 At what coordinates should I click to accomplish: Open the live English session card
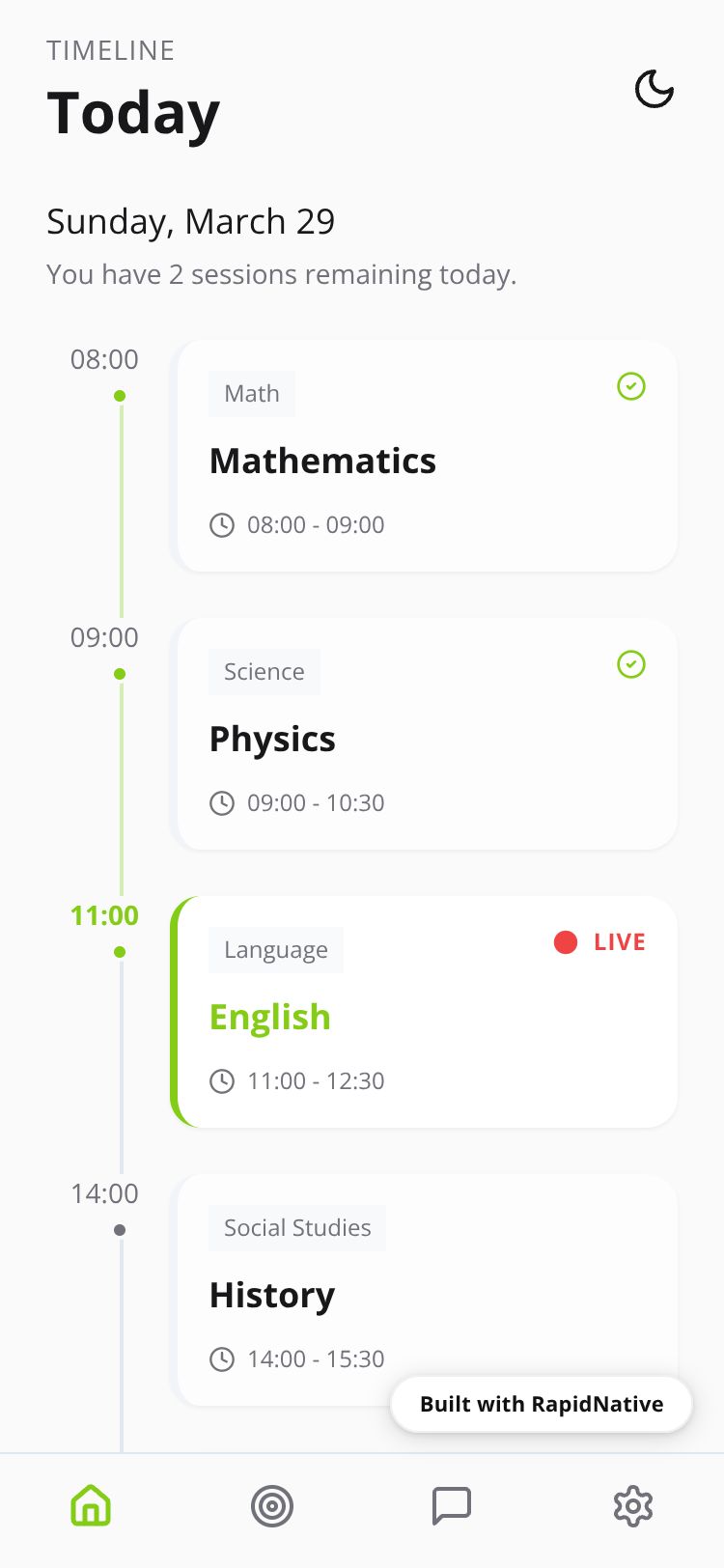pos(427,1012)
